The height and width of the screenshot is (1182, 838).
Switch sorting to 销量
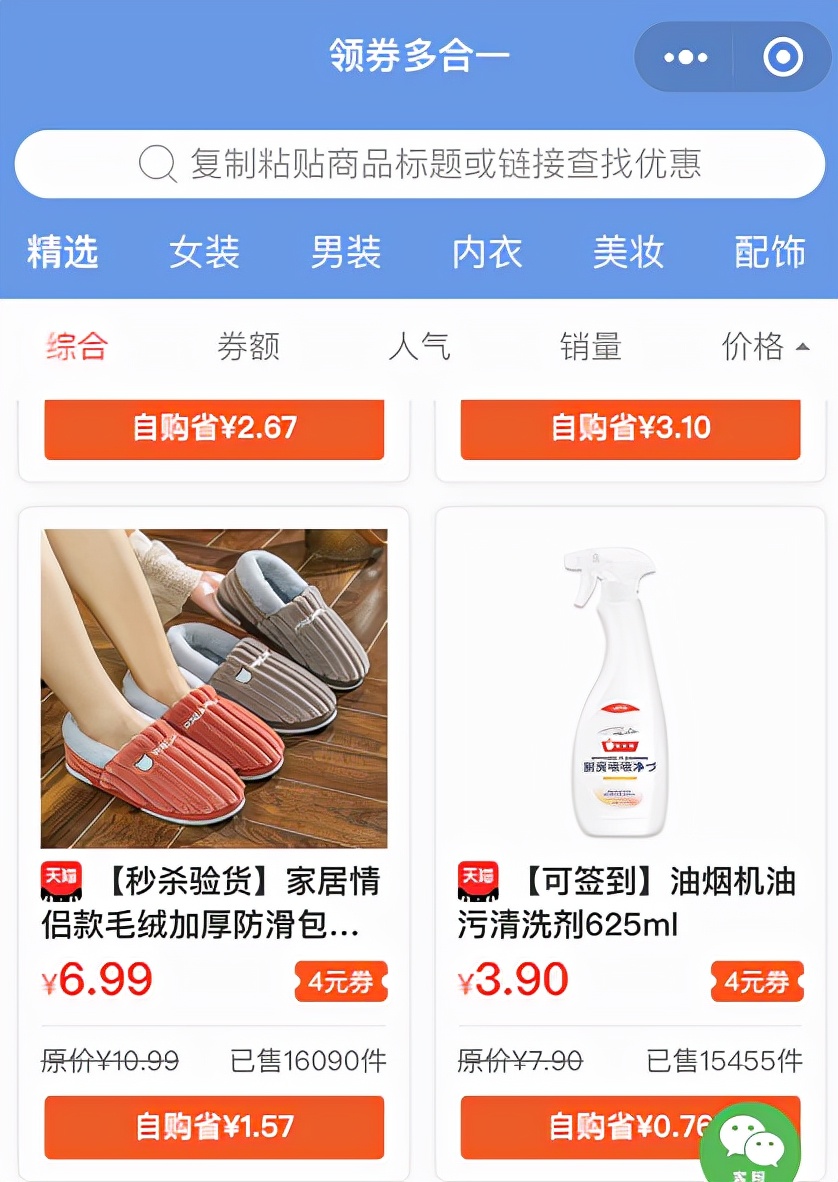pyautogui.click(x=590, y=346)
